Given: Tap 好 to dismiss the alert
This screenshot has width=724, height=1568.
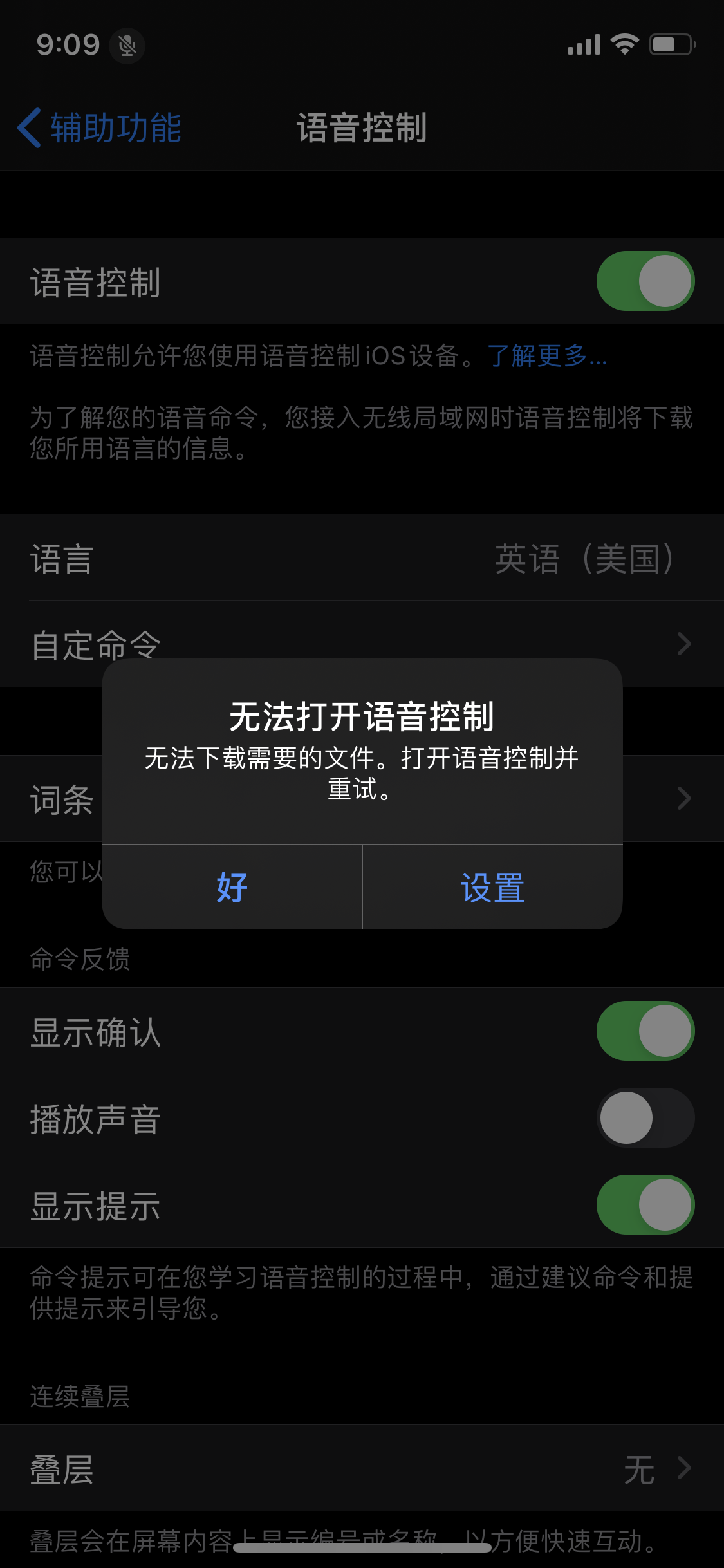Looking at the screenshot, I should point(232,887).
